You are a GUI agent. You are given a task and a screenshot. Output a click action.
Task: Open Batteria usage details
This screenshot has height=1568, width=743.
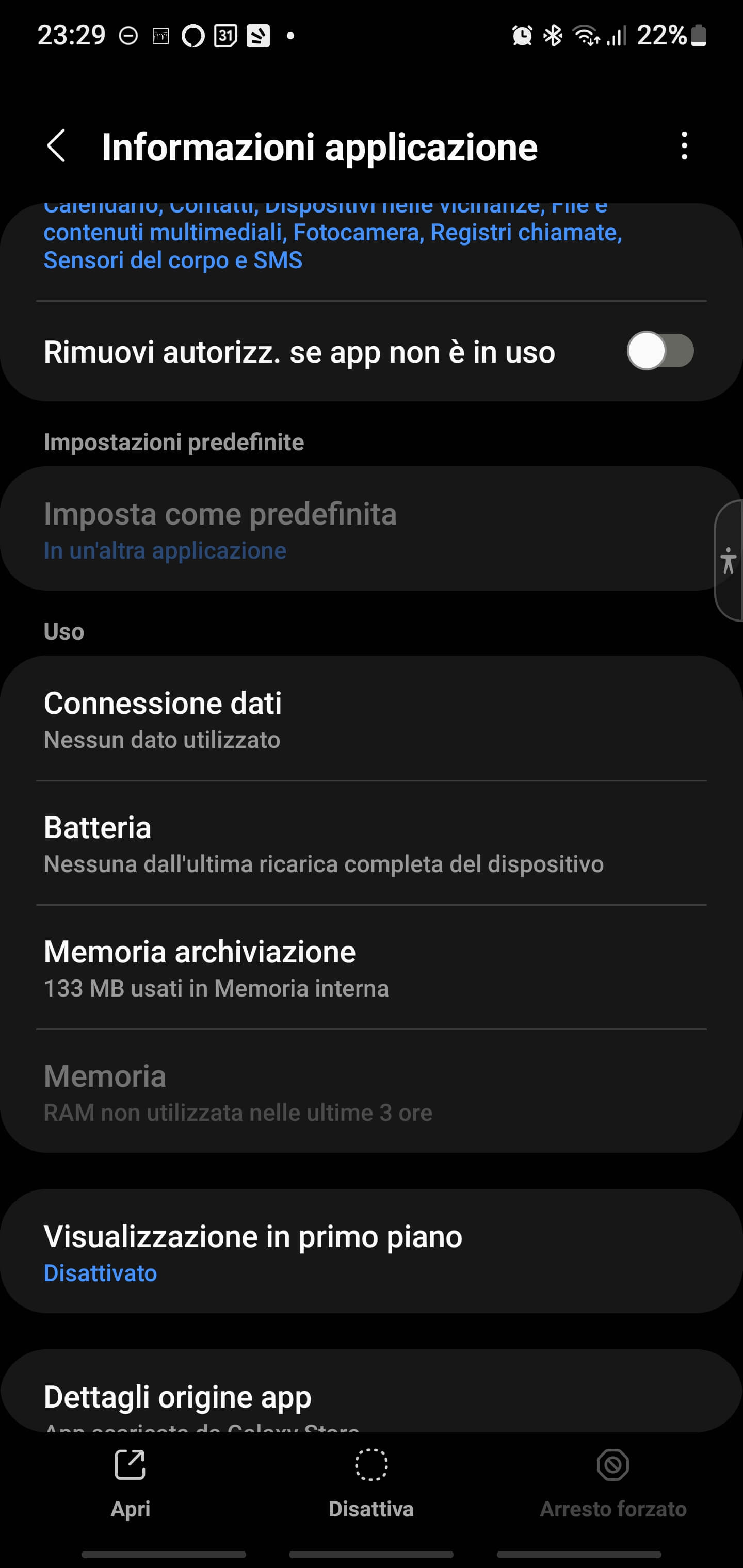click(370, 844)
